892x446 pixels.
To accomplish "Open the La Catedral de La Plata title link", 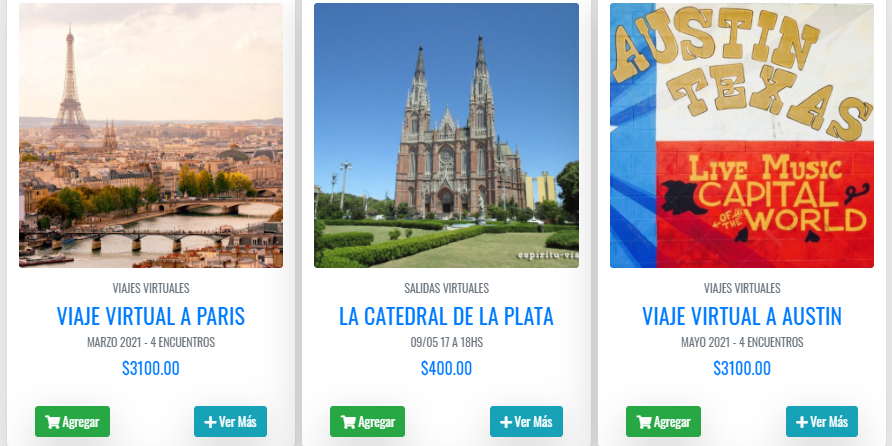I will [x=446, y=317].
